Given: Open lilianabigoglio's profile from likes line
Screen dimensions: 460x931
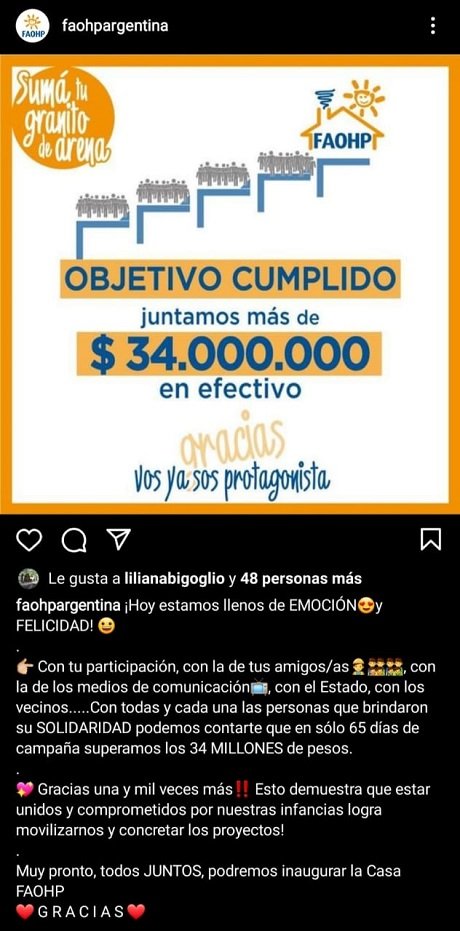Looking at the screenshot, I should pyautogui.click(x=175, y=578).
